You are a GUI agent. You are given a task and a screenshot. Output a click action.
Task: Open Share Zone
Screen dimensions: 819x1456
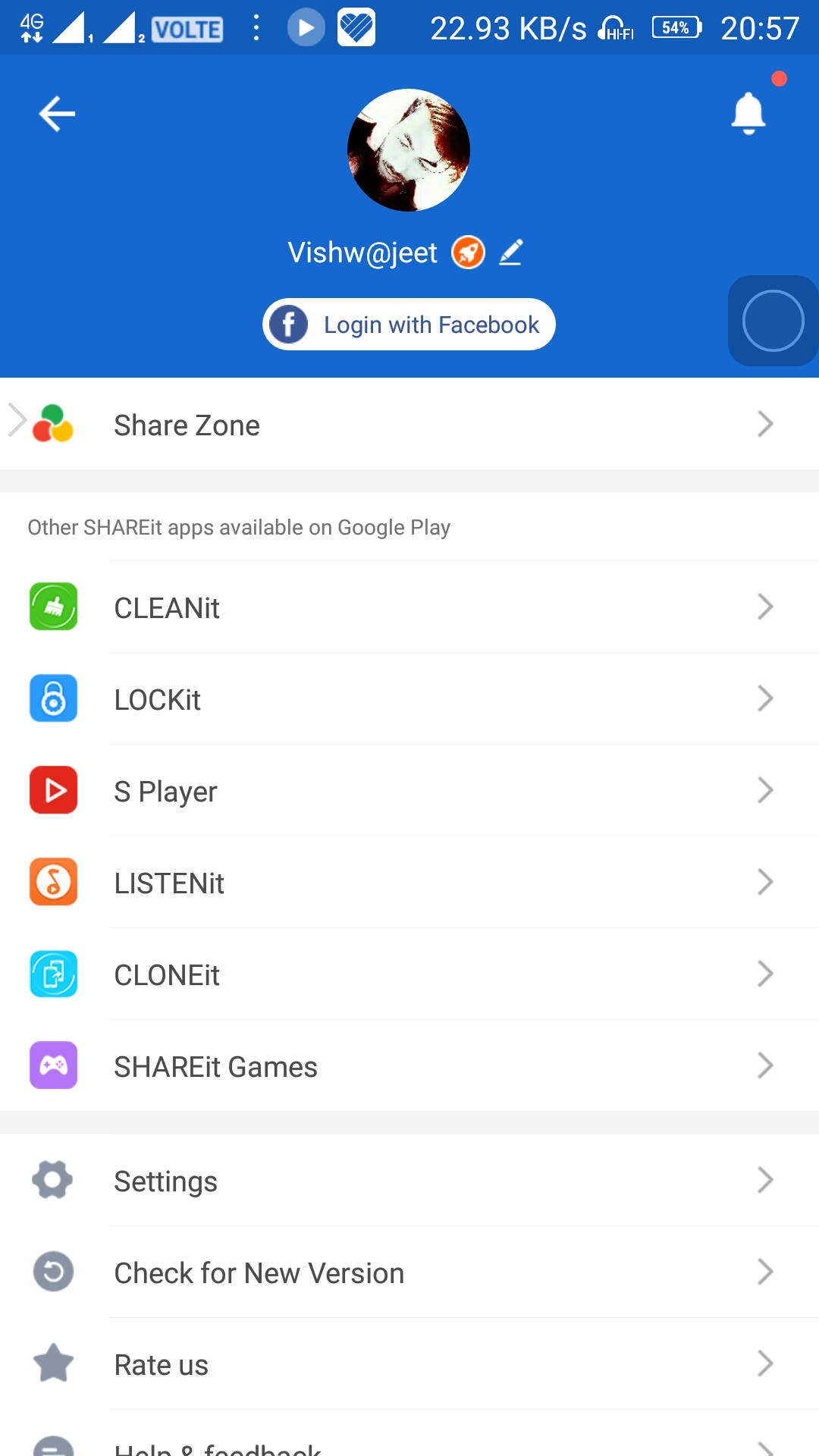pos(409,425)
